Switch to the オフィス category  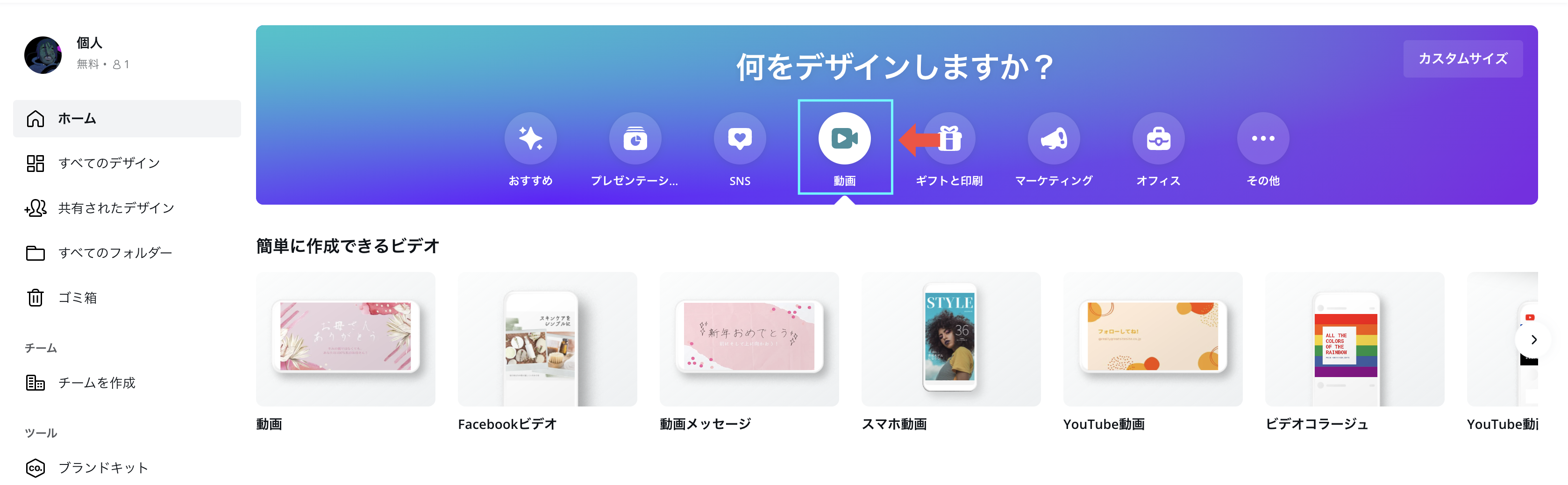click(1158, 139)
